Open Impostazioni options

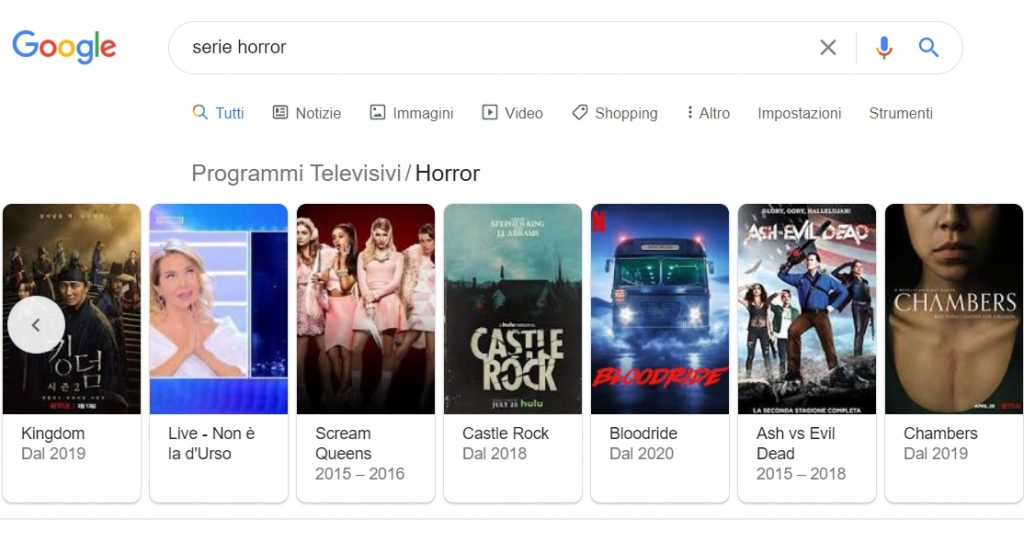point(799,113)
